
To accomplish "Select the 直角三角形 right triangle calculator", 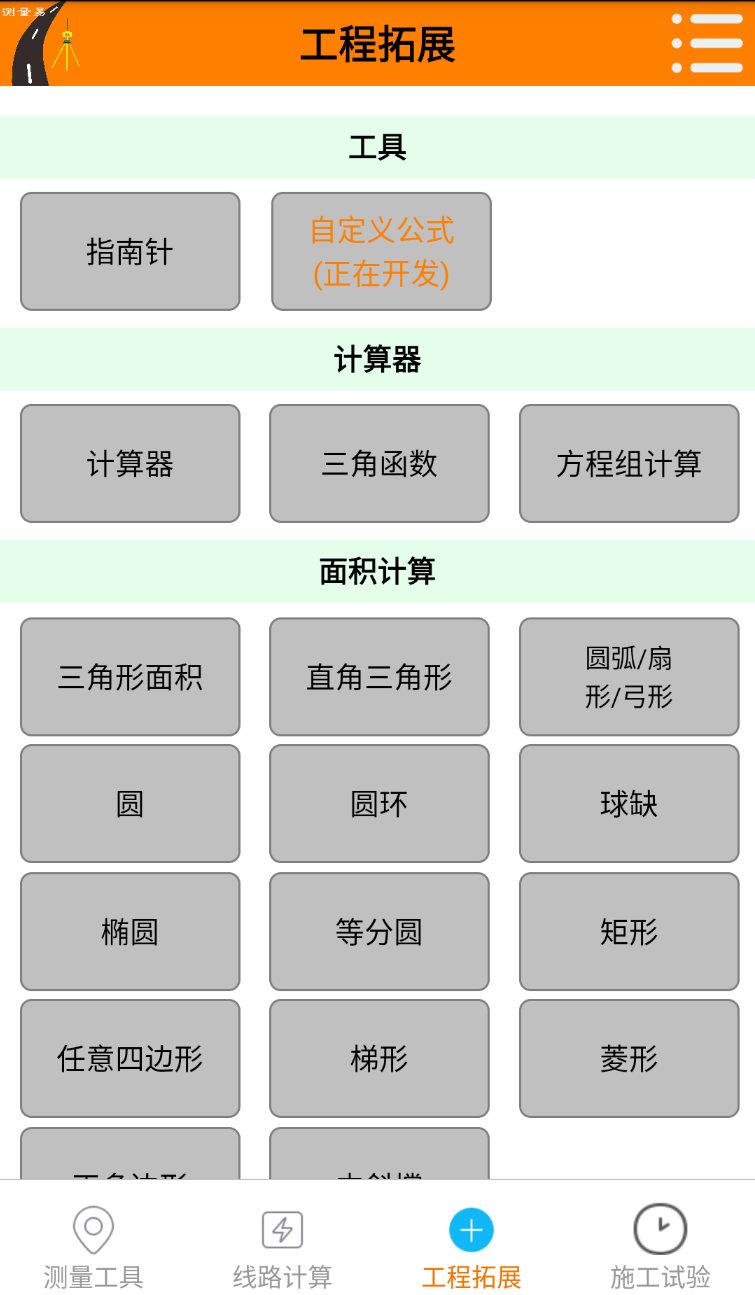I will coord(379,676).
